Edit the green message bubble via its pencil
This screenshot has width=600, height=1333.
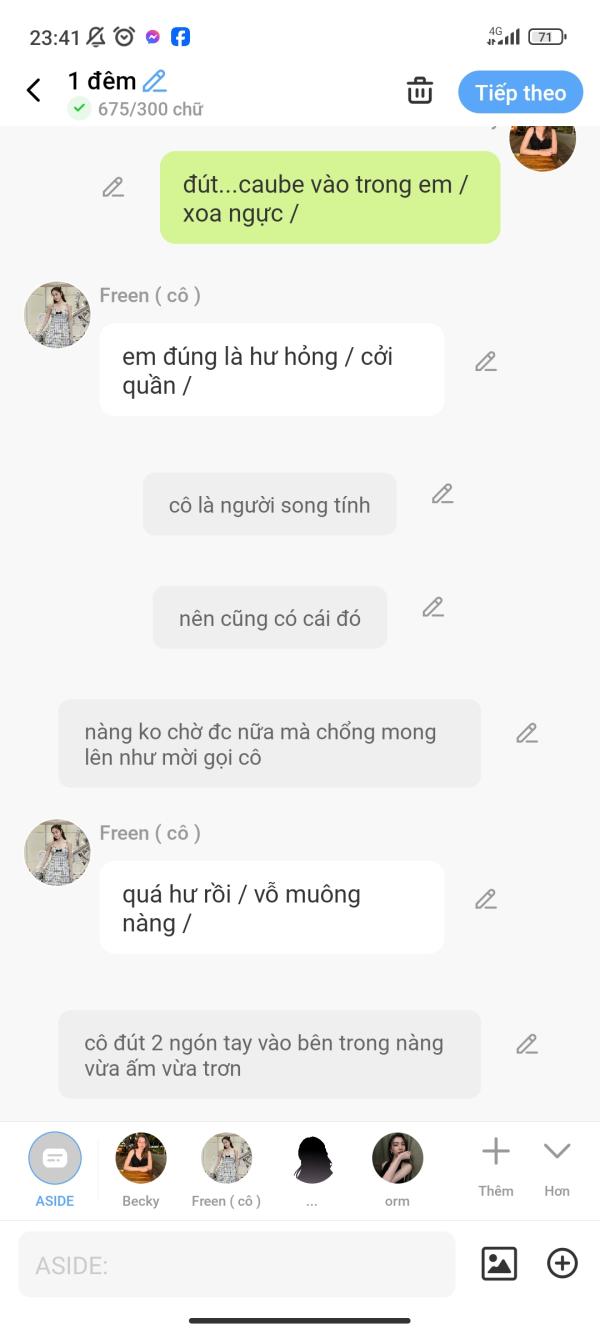113,187
